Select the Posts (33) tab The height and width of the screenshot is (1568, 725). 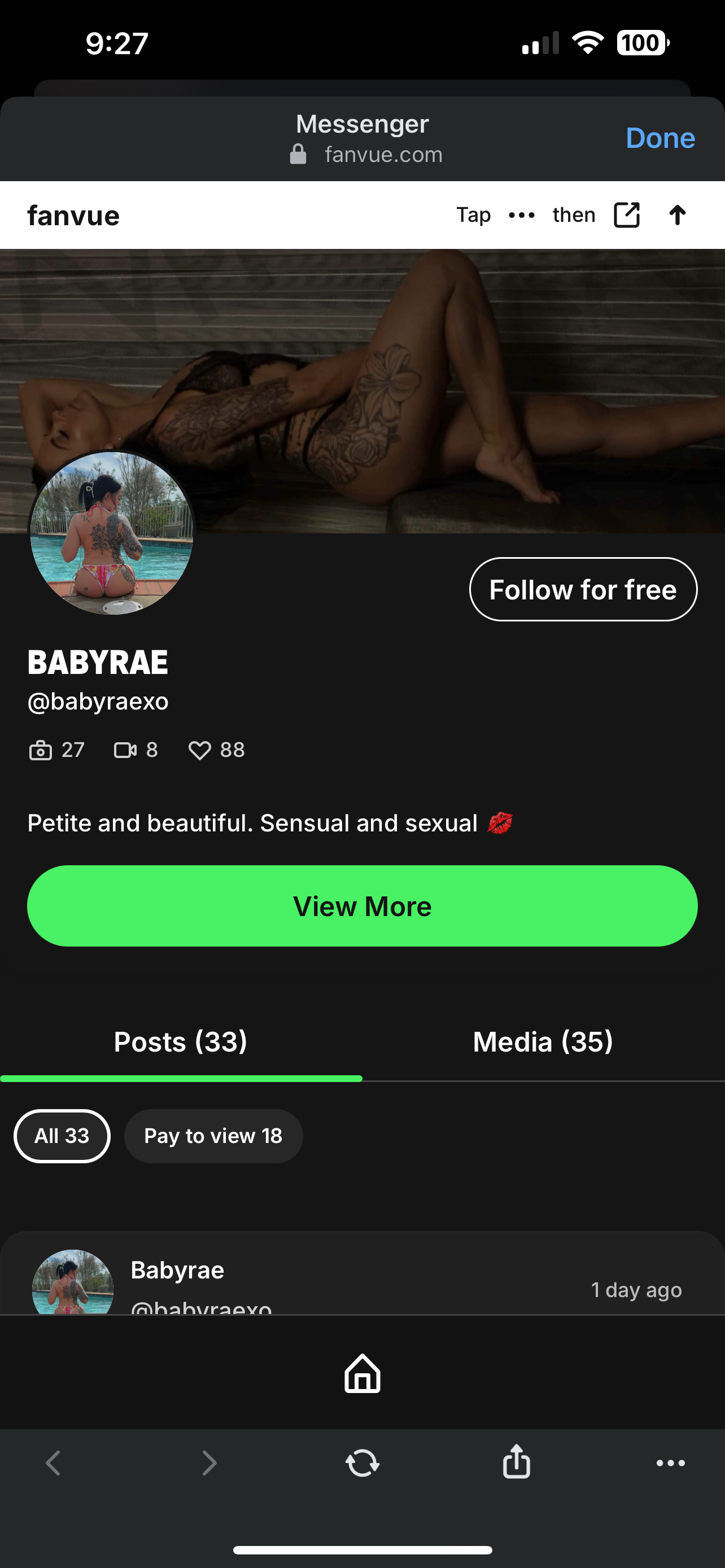click(x=181, y=1041)
